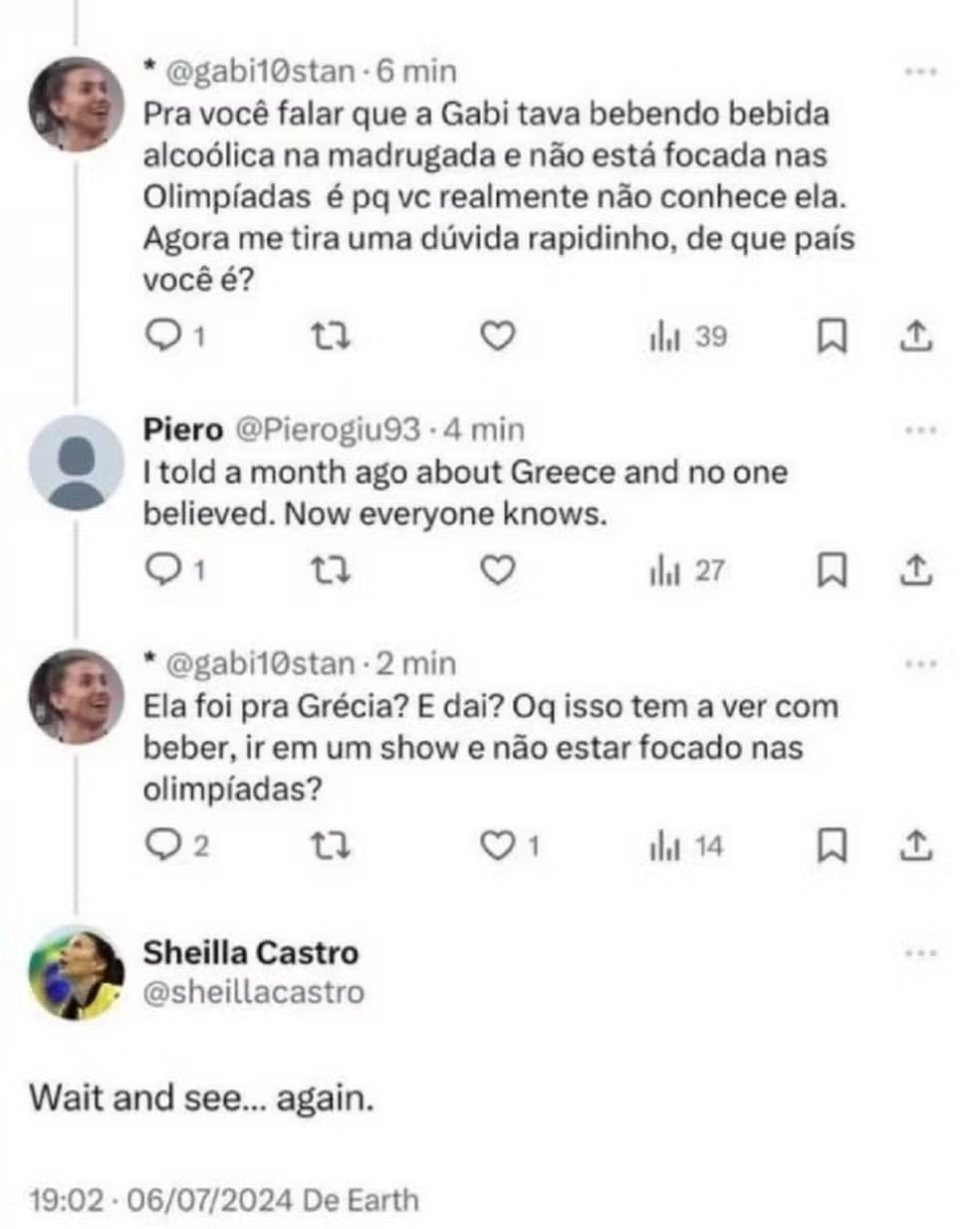Reply to gabi10stan's 6 min tweet
980x1229 pixels.
161,338
